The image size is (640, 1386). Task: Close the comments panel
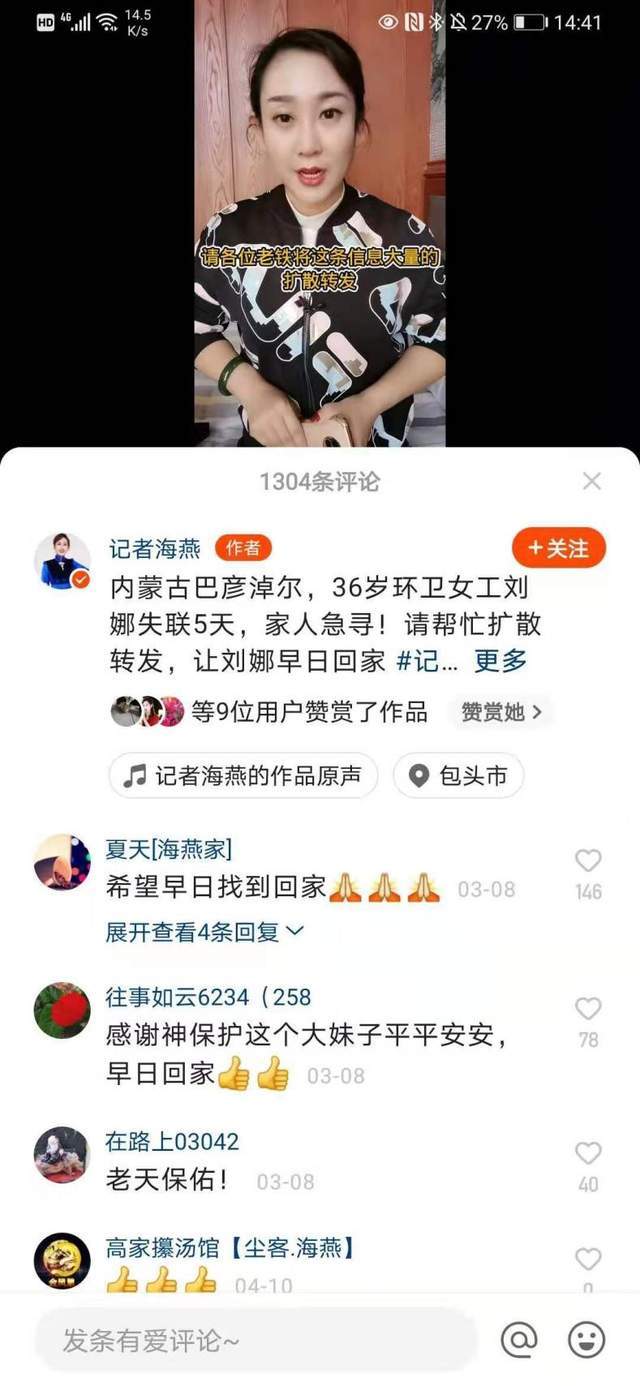tap(592, 481)
